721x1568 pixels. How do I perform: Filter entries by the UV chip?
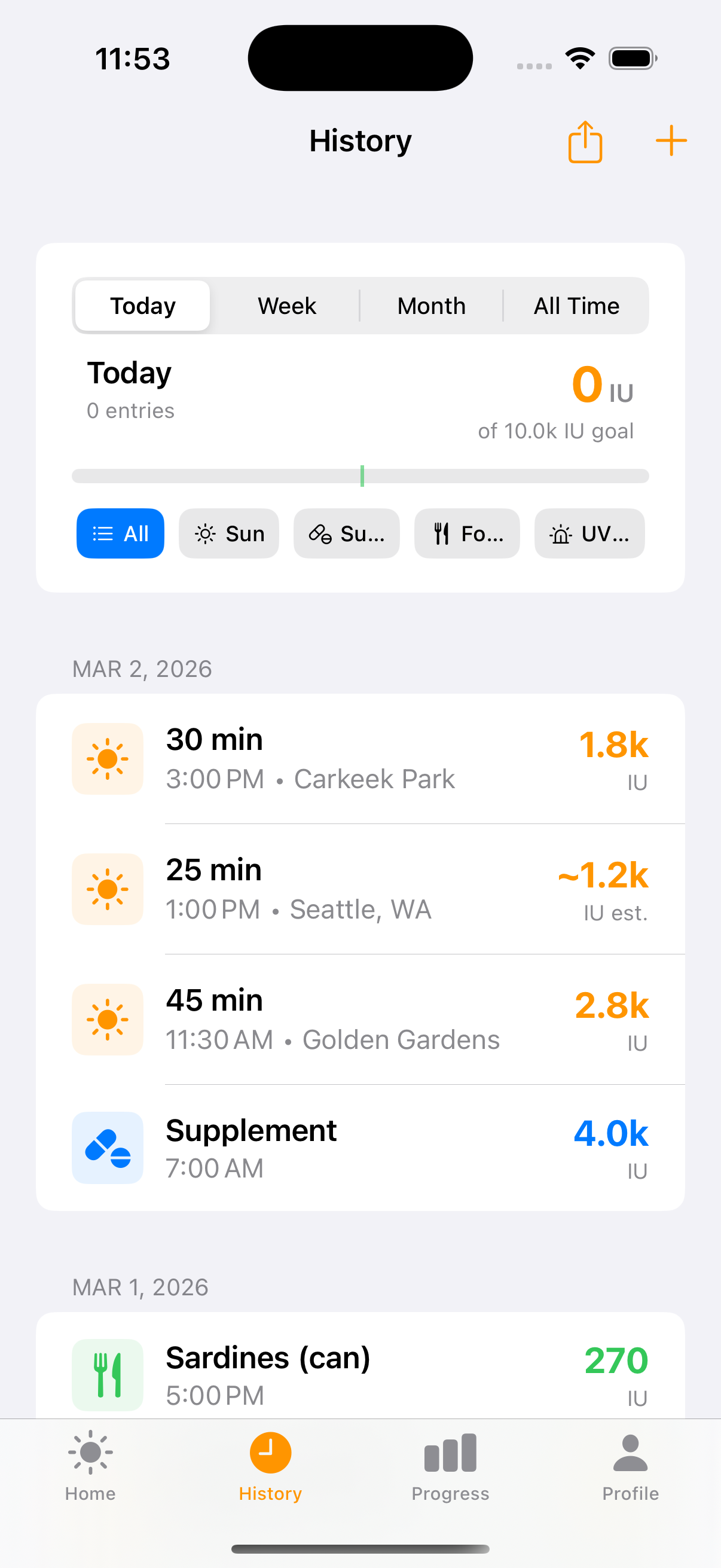tap(589, 533)
